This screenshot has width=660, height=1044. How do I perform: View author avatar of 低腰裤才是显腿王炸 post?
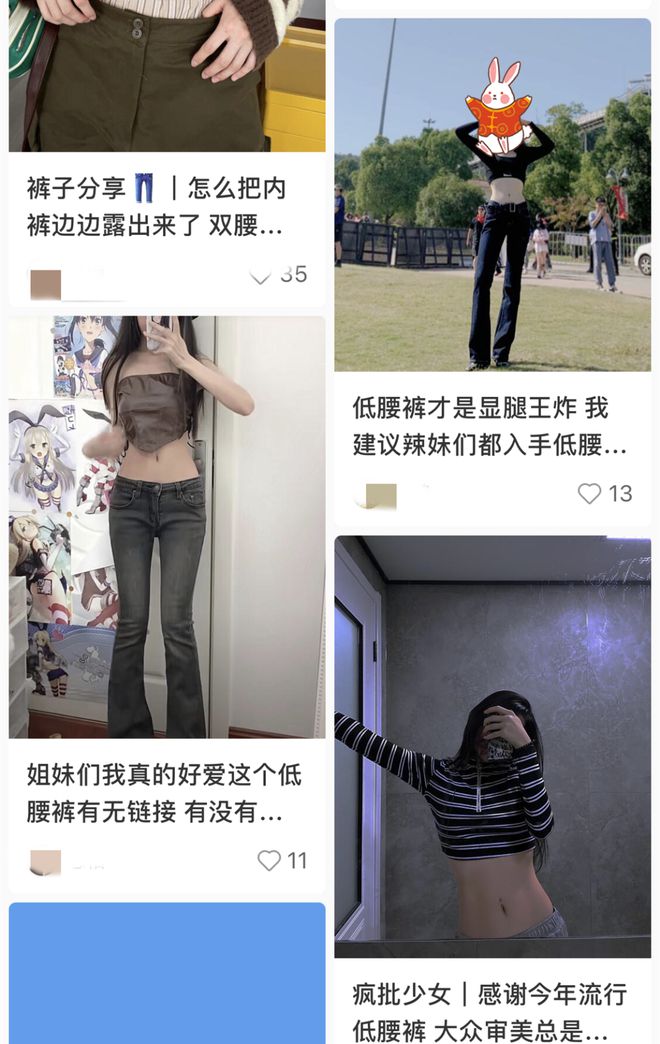(x=381, y=496)
